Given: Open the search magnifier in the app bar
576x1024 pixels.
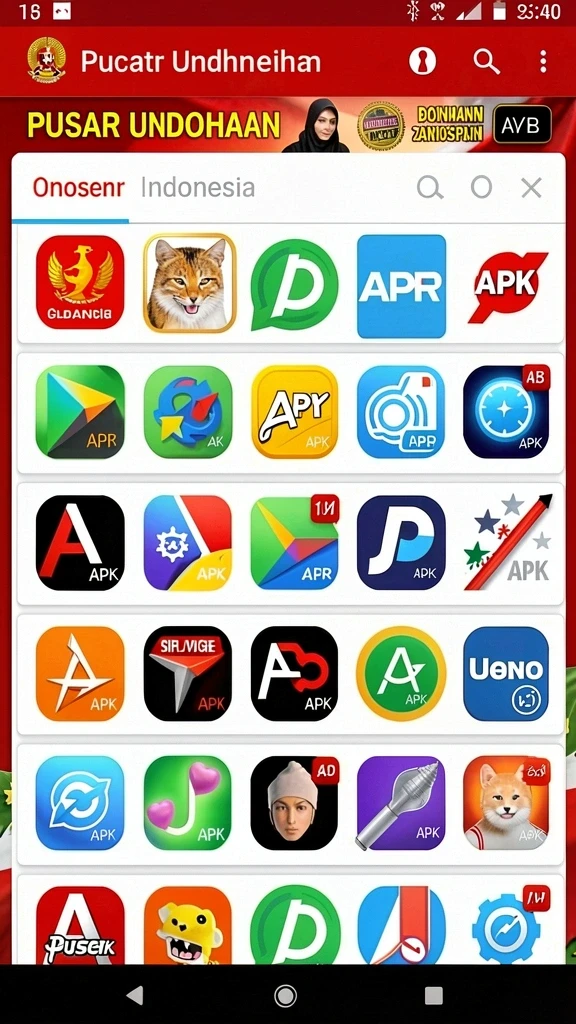Looking at the screenshot, I should point(487,62).
